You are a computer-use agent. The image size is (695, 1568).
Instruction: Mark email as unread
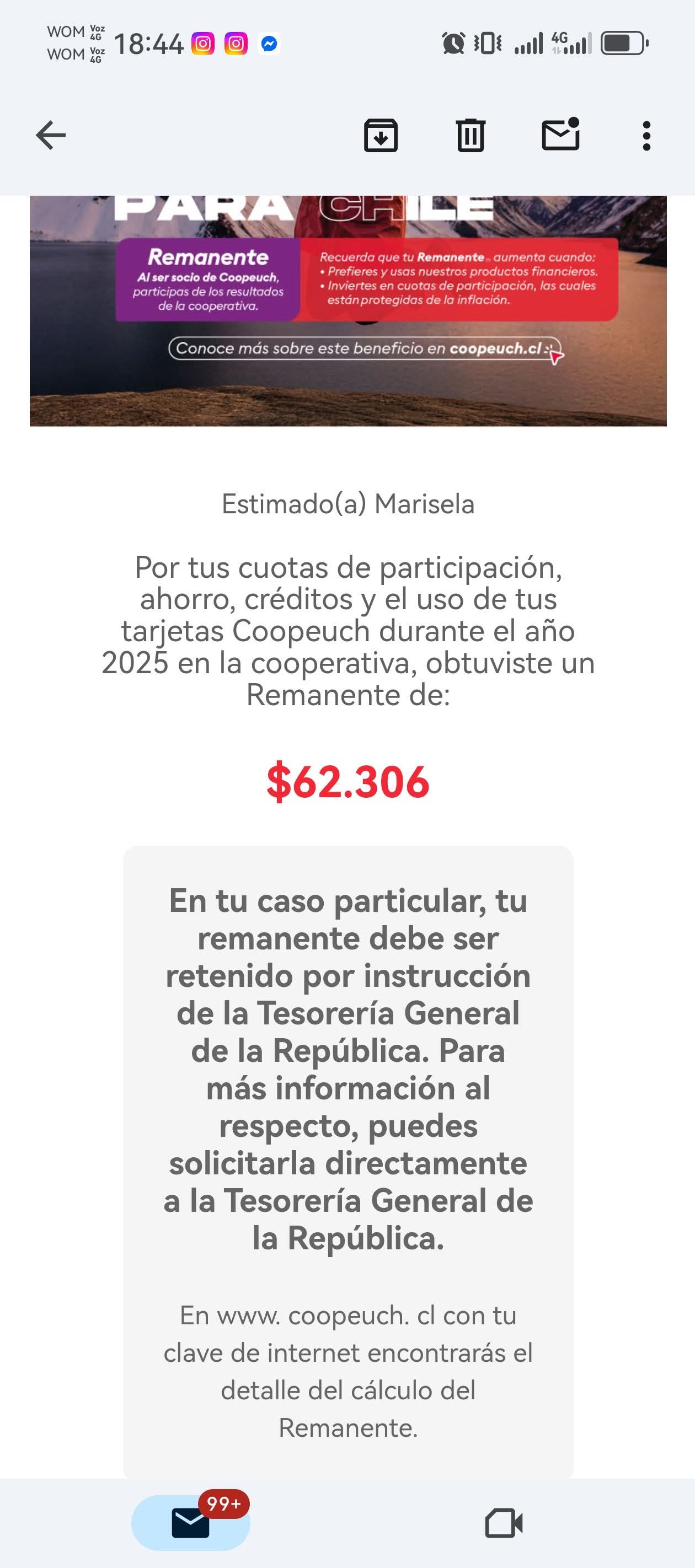[x=560, y=135]
